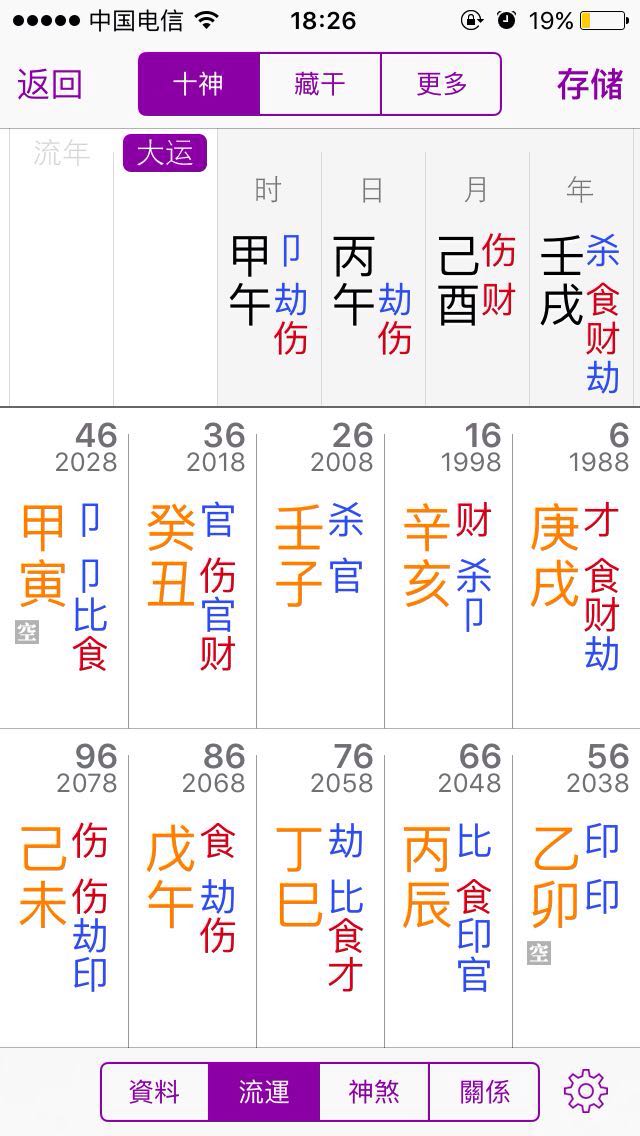The image size is (640, 1136).
Task: Open the 關係 tab
Action: click(484, 1091)
